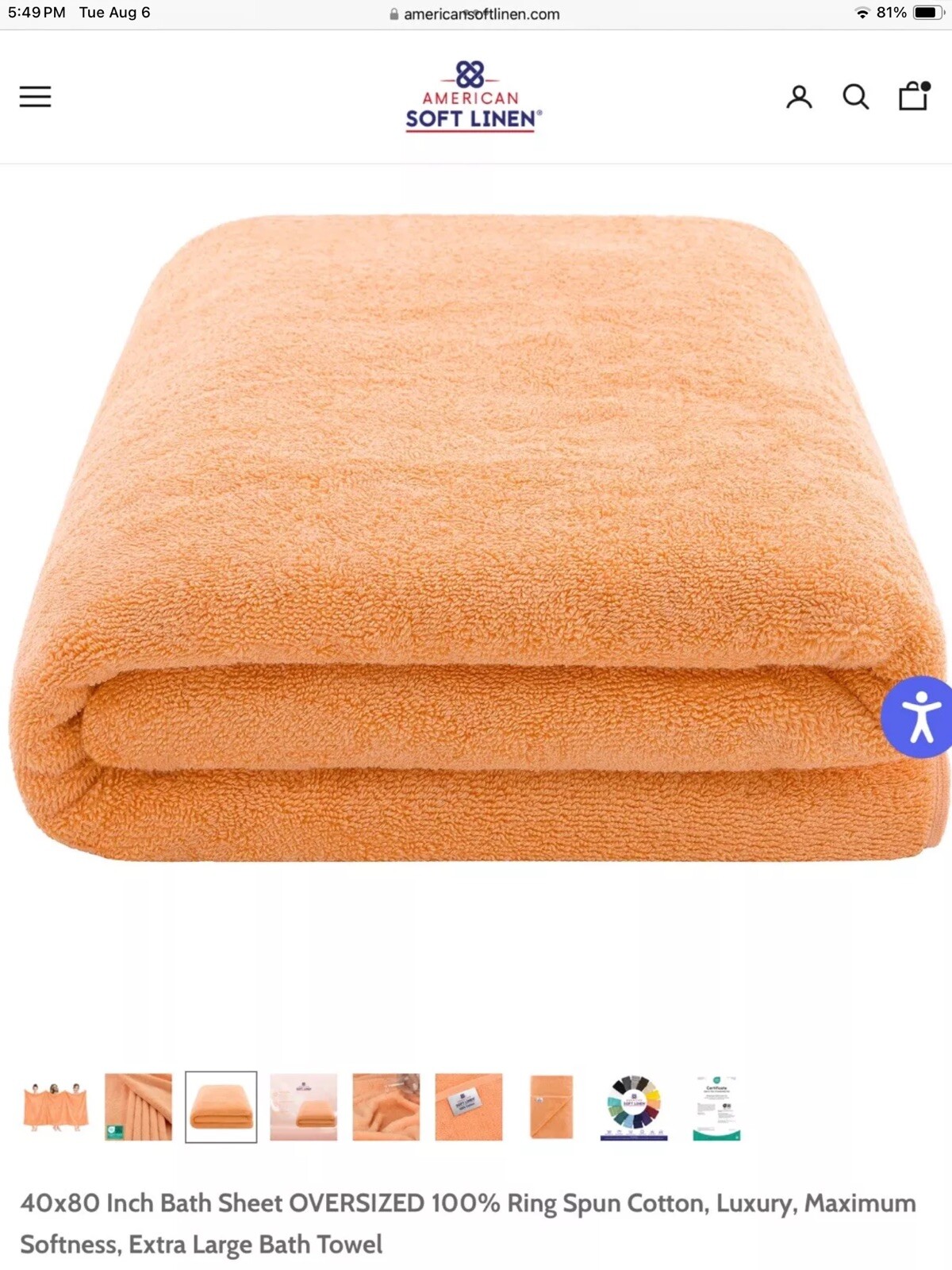
Task: Open the certificate document thumbnail
Action: 716,1106
